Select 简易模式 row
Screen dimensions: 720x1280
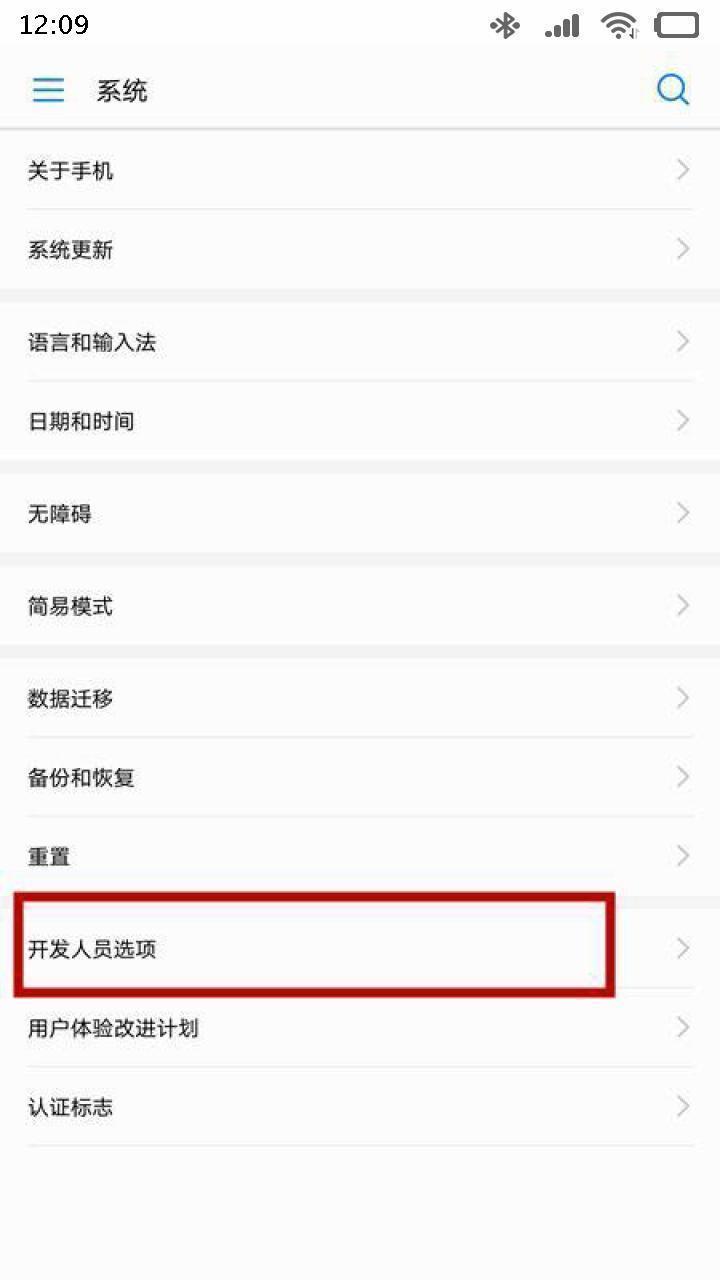(360, 606)
